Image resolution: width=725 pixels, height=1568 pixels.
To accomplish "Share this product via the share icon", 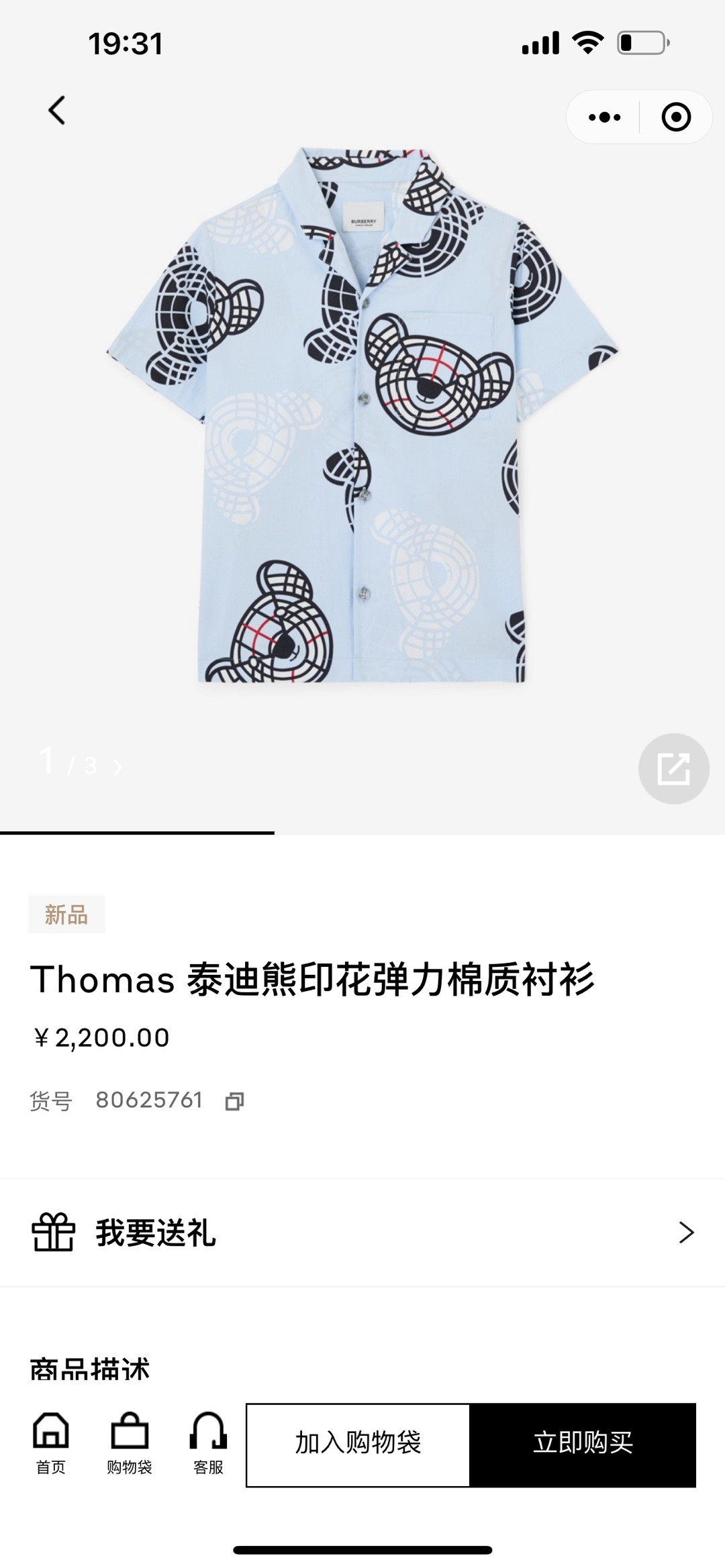I will click(673, 769).
